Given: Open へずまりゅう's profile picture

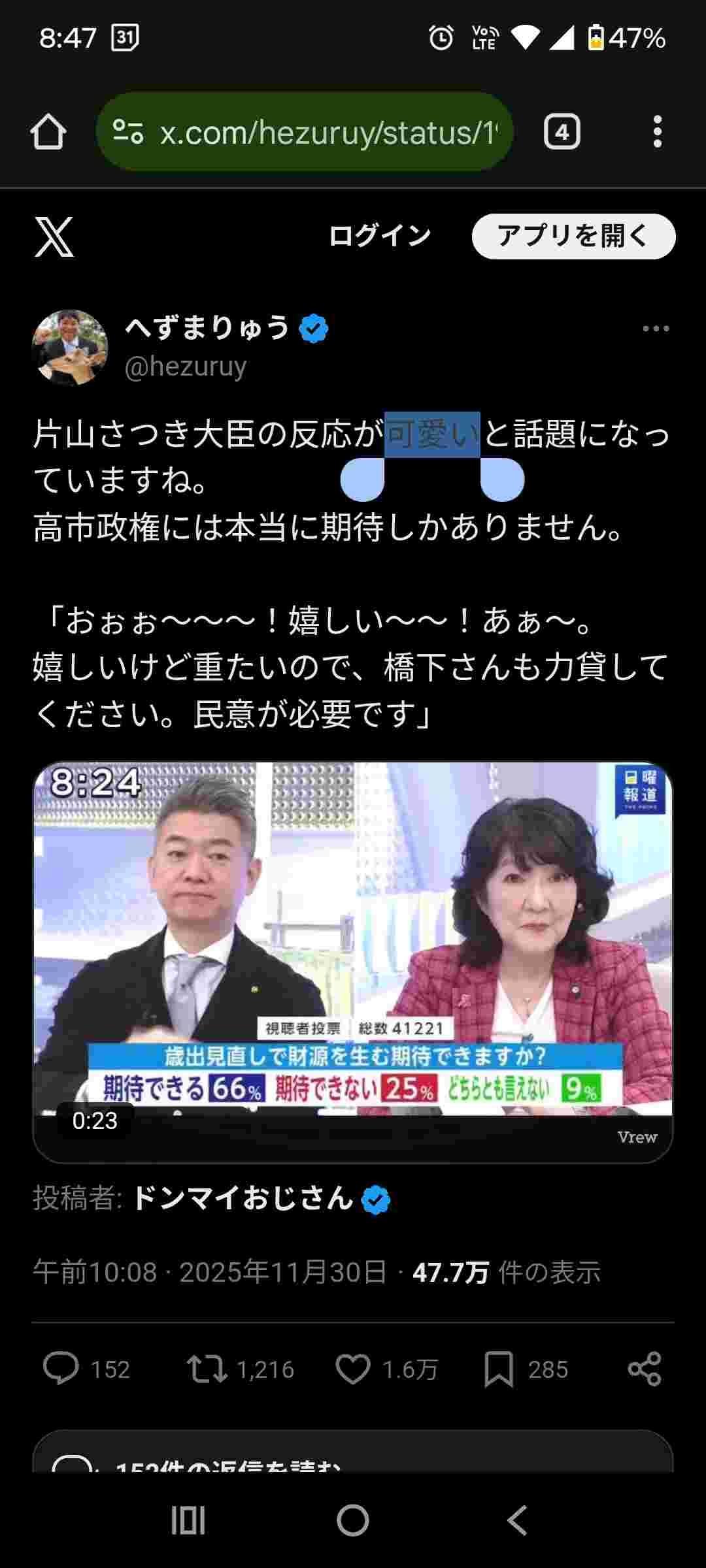Looking at the screenshot, I should (70, 348).
